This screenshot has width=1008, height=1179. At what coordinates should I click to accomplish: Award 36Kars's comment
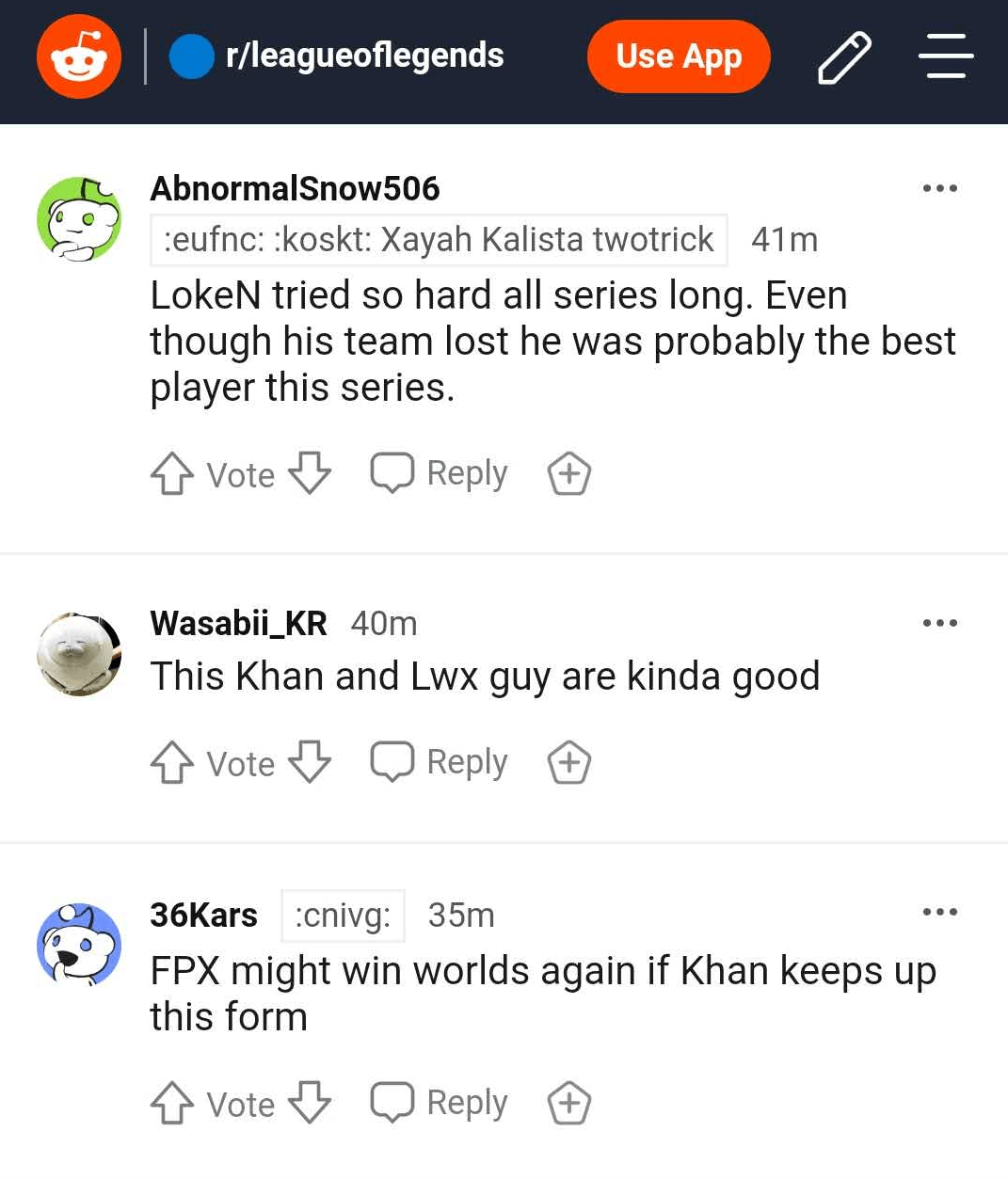[569, 1103]
